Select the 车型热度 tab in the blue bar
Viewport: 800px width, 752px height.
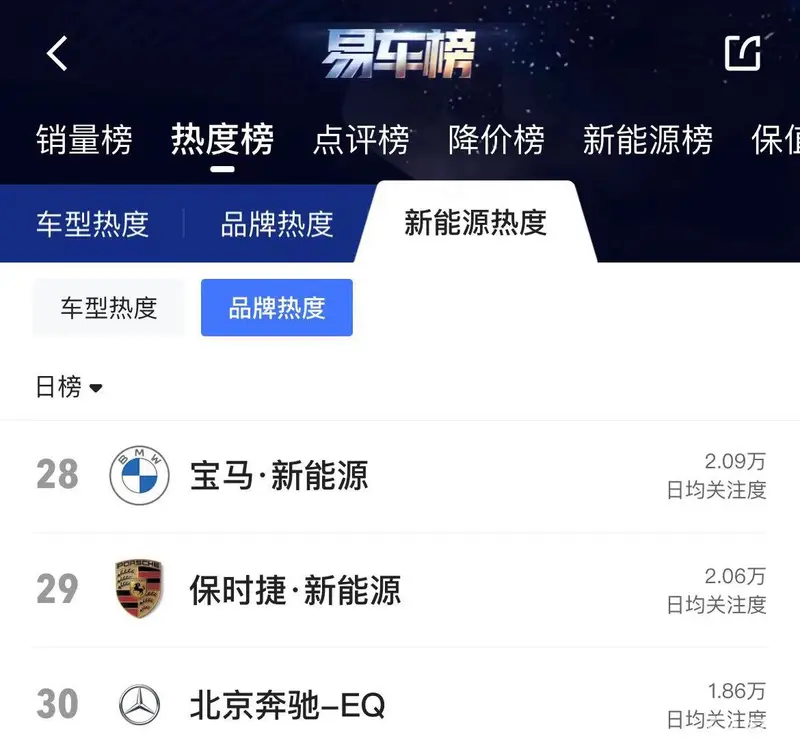(x=92, y=224)
